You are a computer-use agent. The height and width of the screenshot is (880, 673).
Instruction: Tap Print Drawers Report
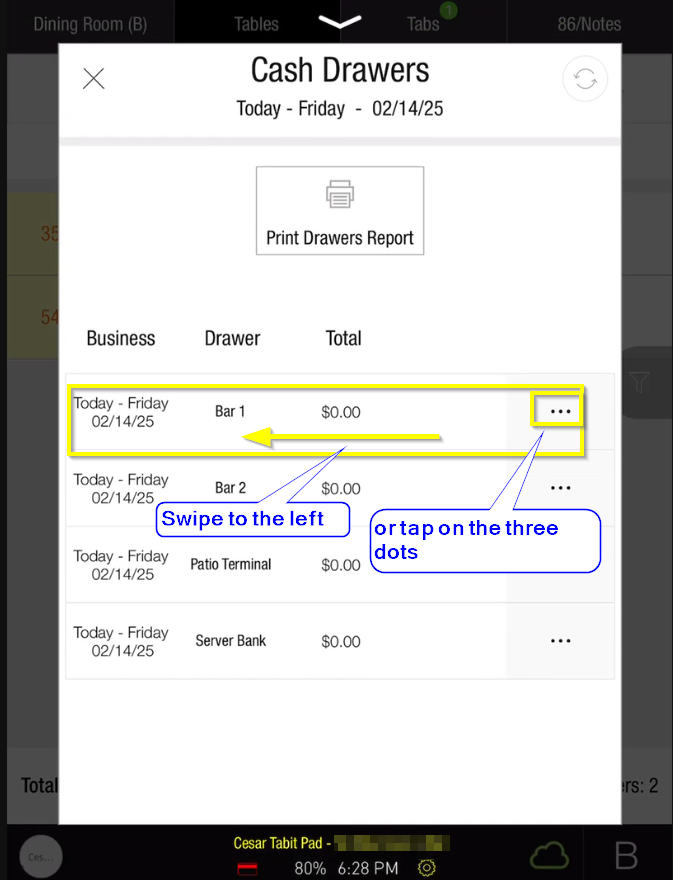(340, 211)
